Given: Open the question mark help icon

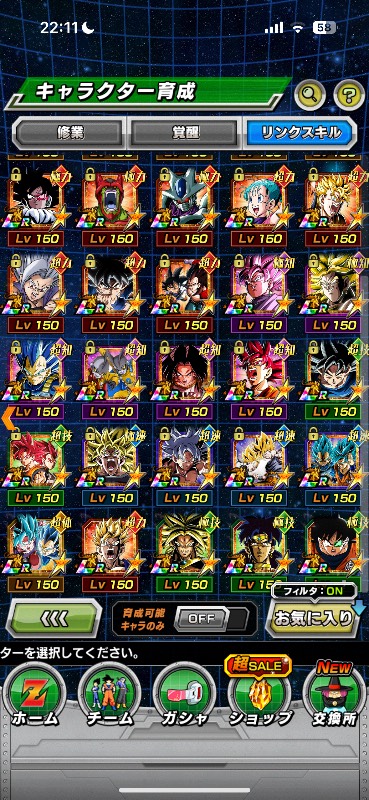Looking at the screenshot, I should click(349, 94).
